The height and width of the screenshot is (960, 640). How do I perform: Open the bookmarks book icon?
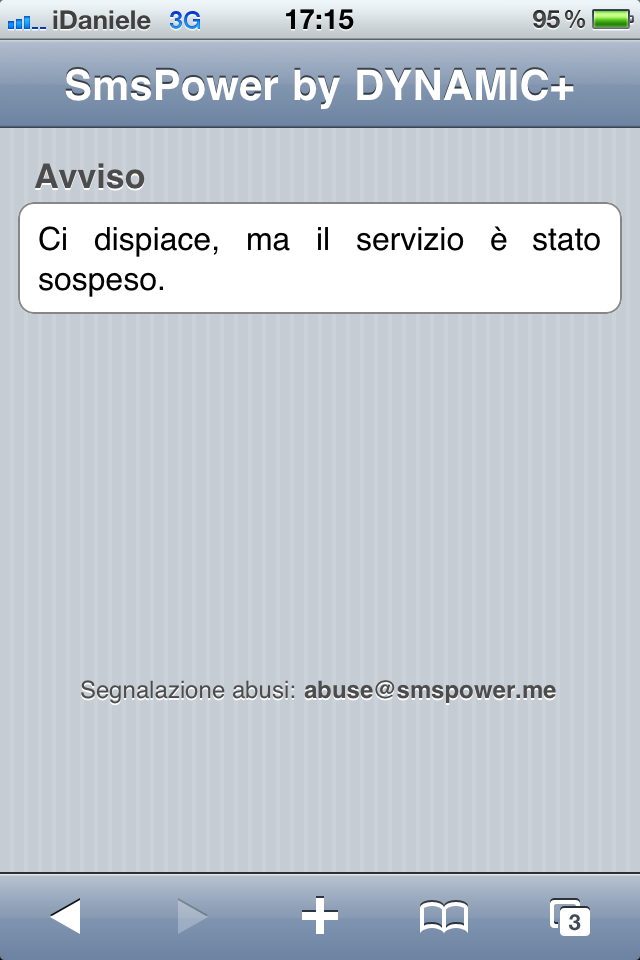[443, 916]
